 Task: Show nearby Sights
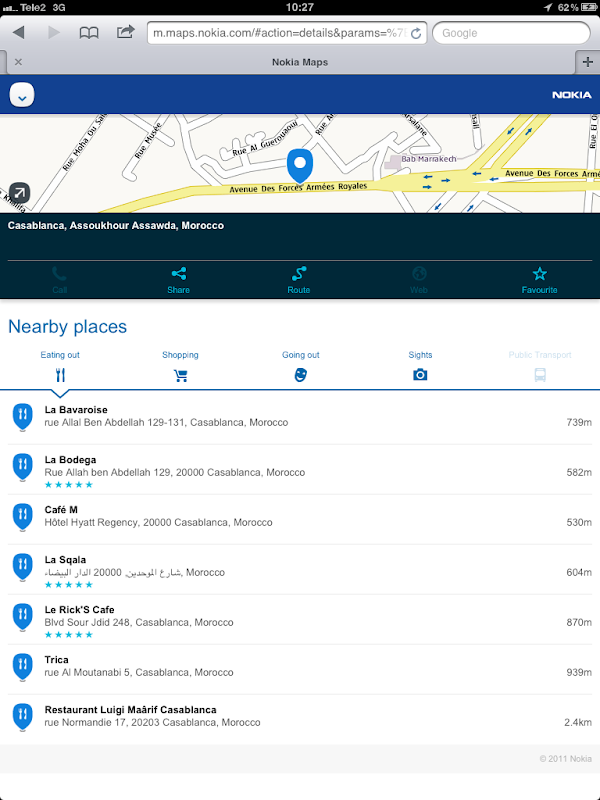(420, 366)
